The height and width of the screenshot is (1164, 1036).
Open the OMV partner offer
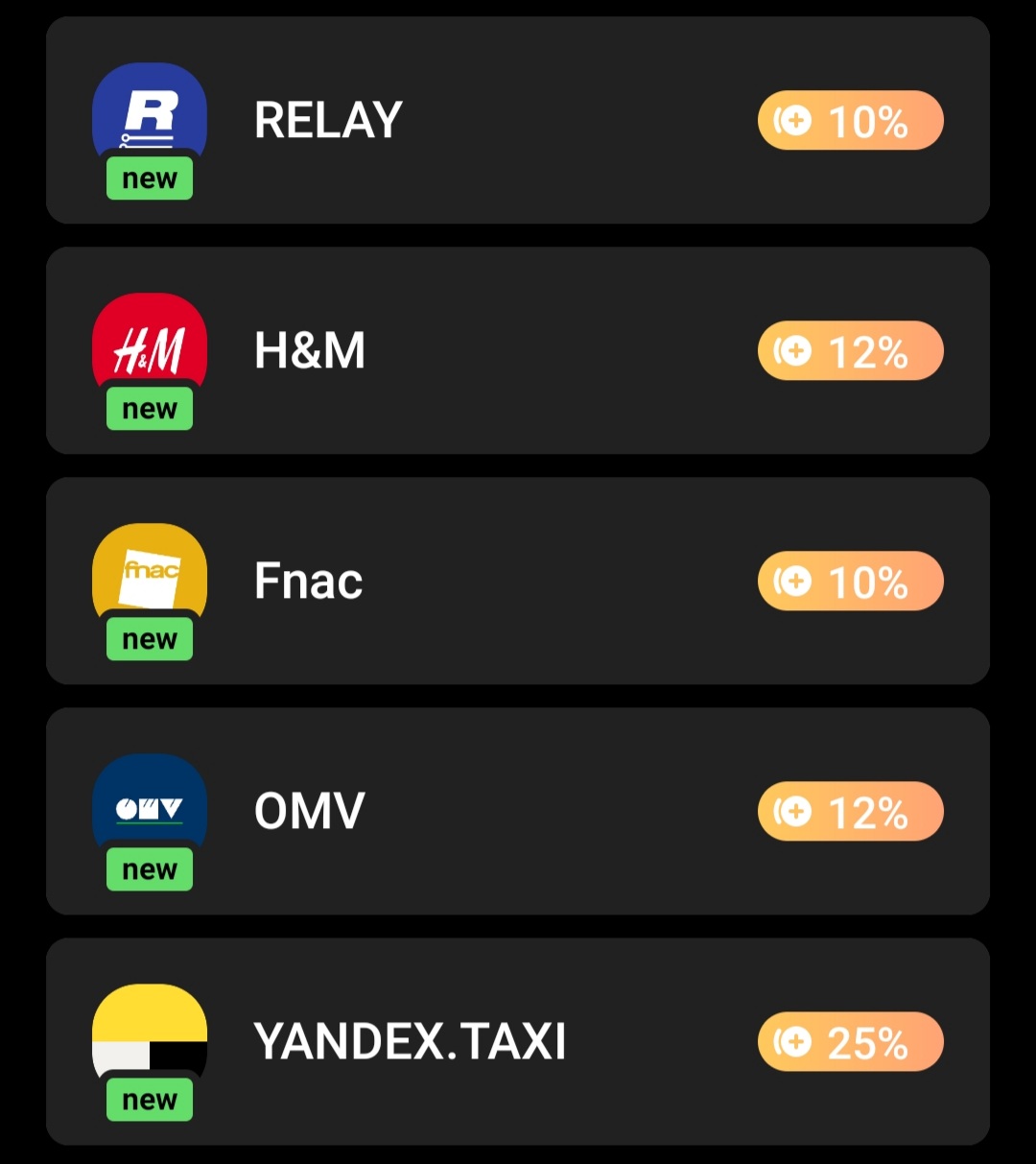518,812
